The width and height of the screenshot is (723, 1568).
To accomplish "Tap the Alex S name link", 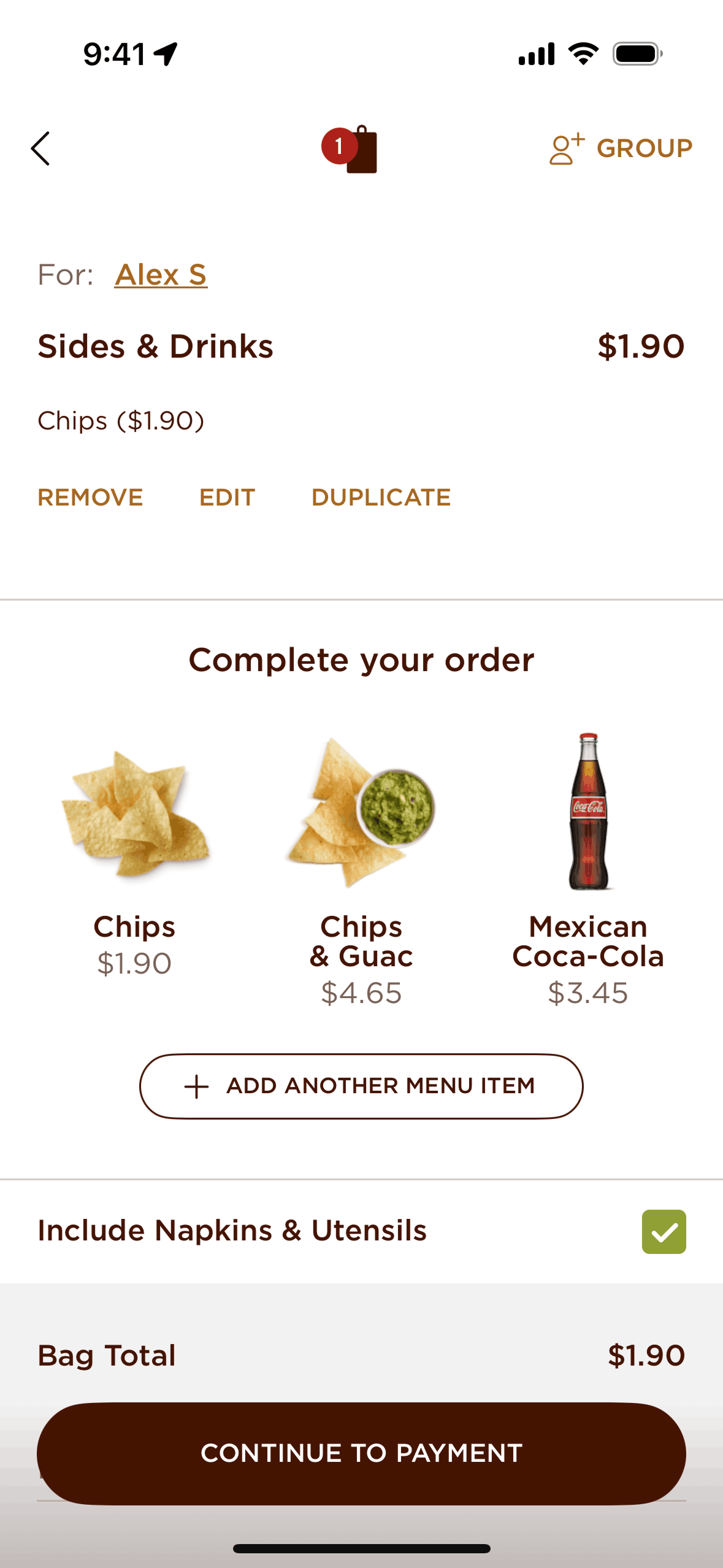I will (161, 275).
